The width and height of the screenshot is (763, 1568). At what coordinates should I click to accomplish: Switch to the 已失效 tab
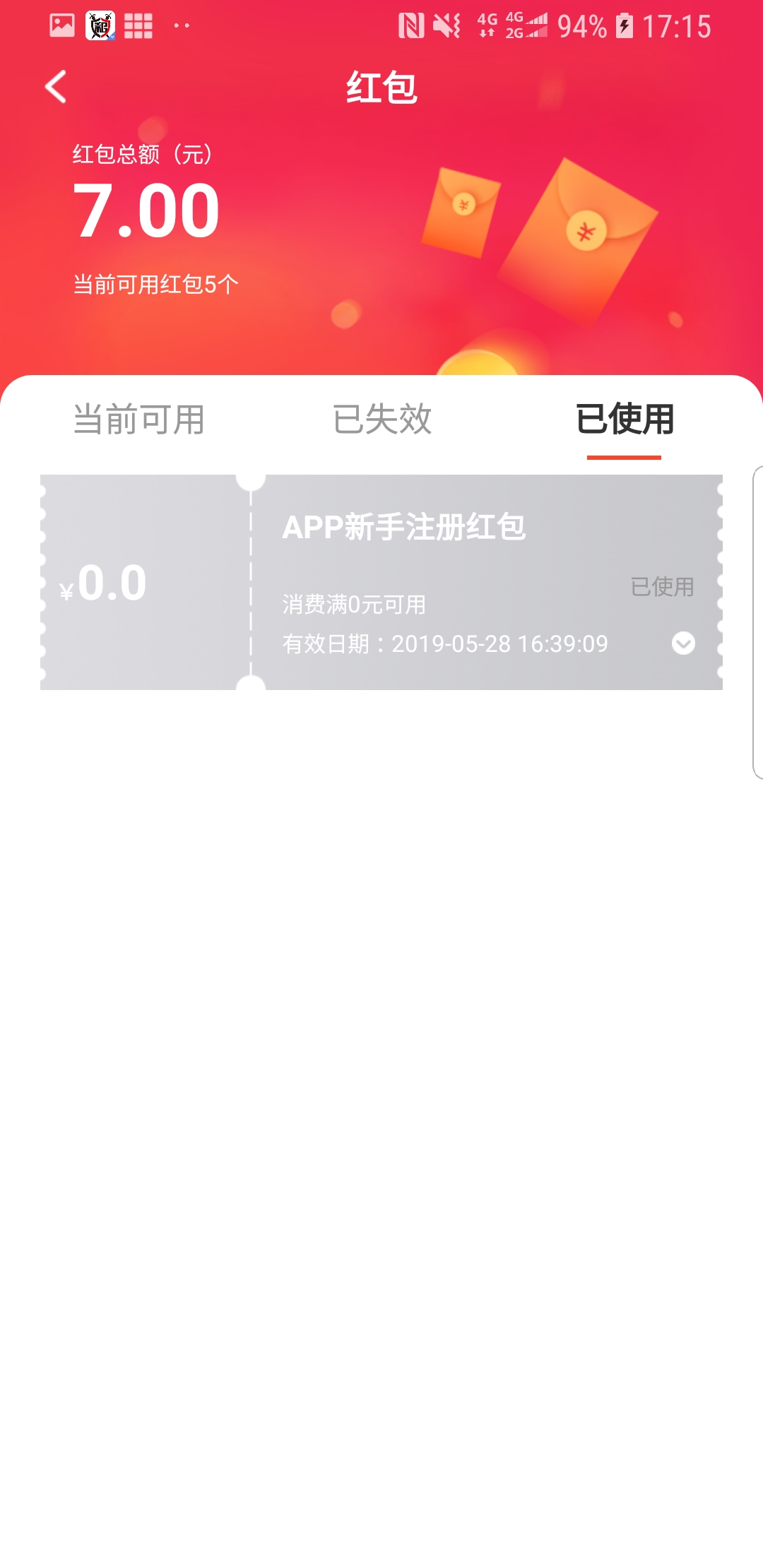[381, 419]
